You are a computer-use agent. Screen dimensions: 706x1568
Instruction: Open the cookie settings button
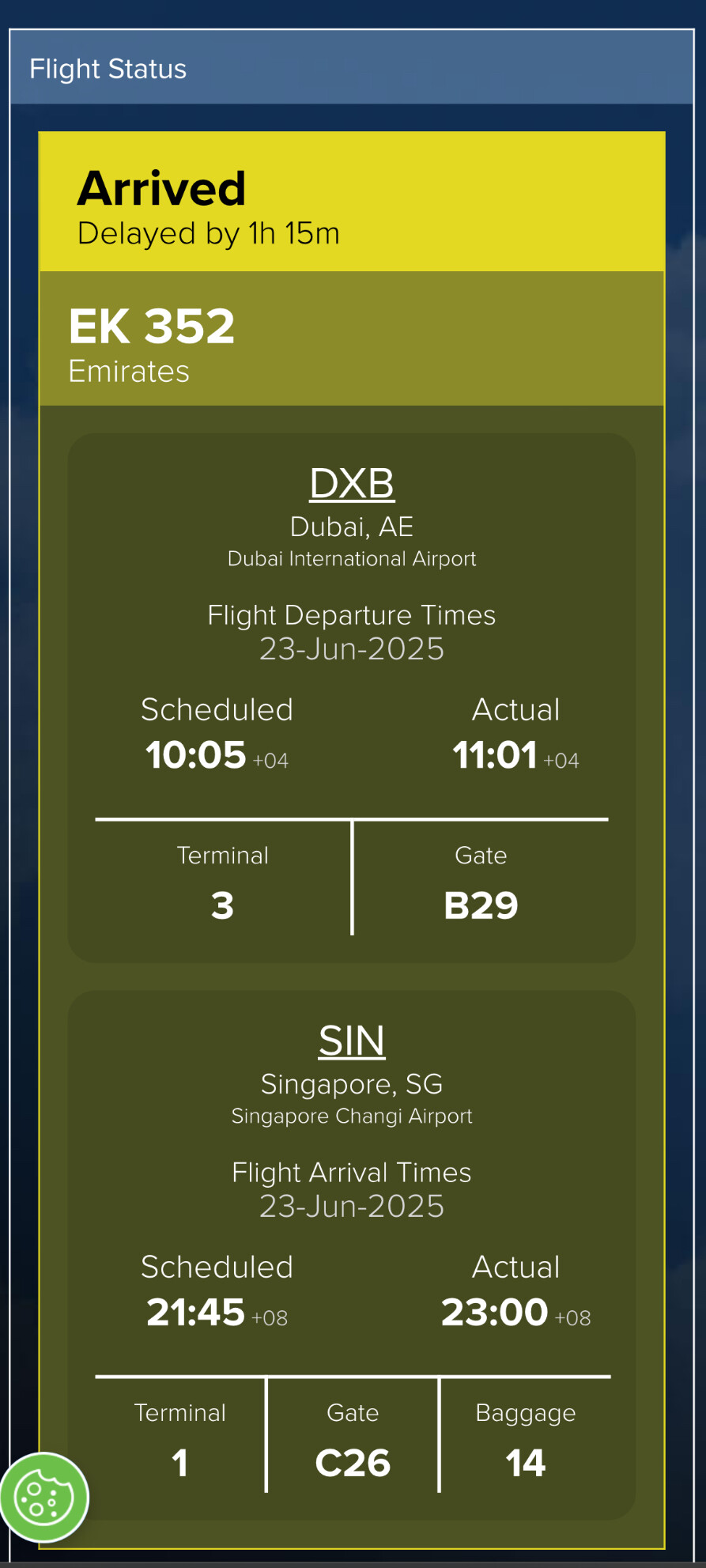(x=44, y=1497)
